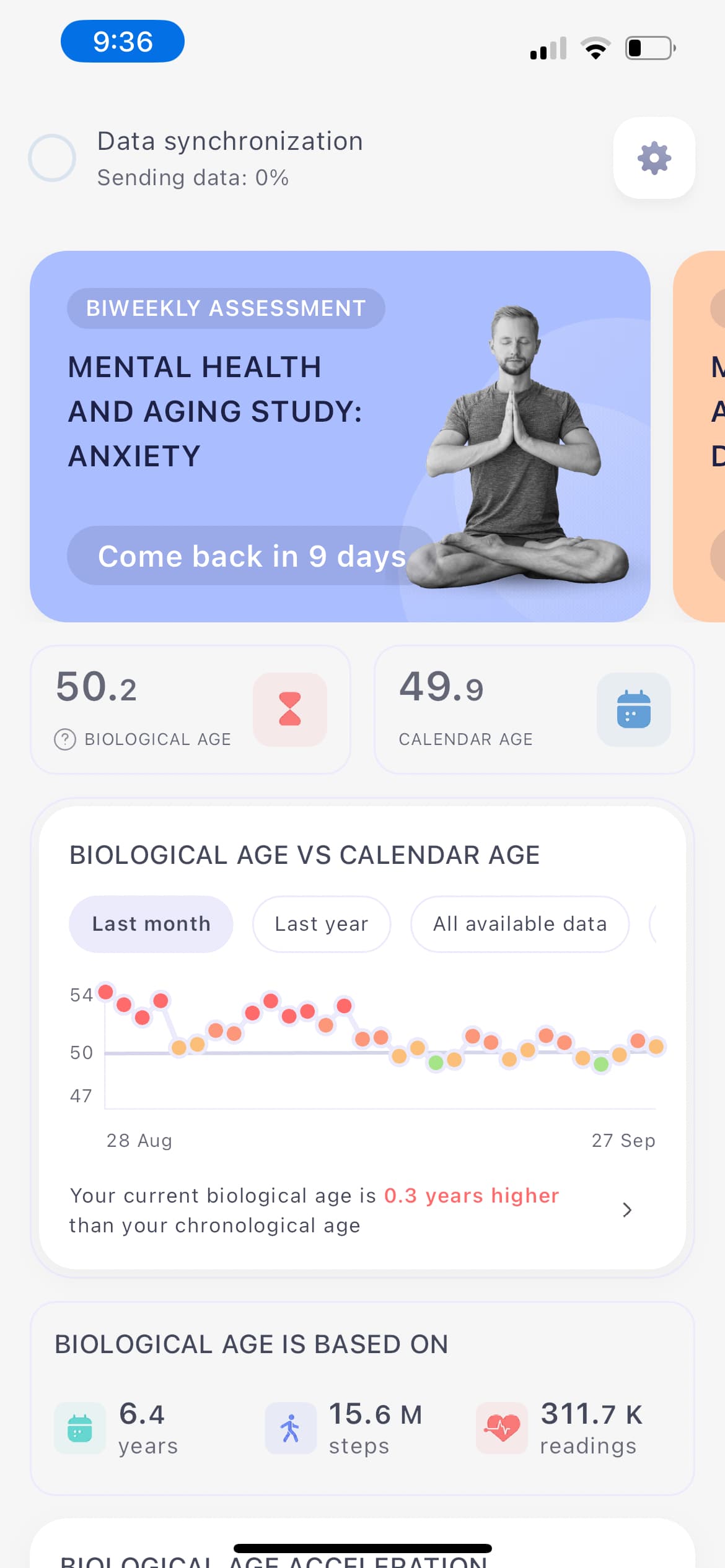Open the partially visible orange study card
The height and width of the screenshot is (1568, 725).
[x=699, y=436]
